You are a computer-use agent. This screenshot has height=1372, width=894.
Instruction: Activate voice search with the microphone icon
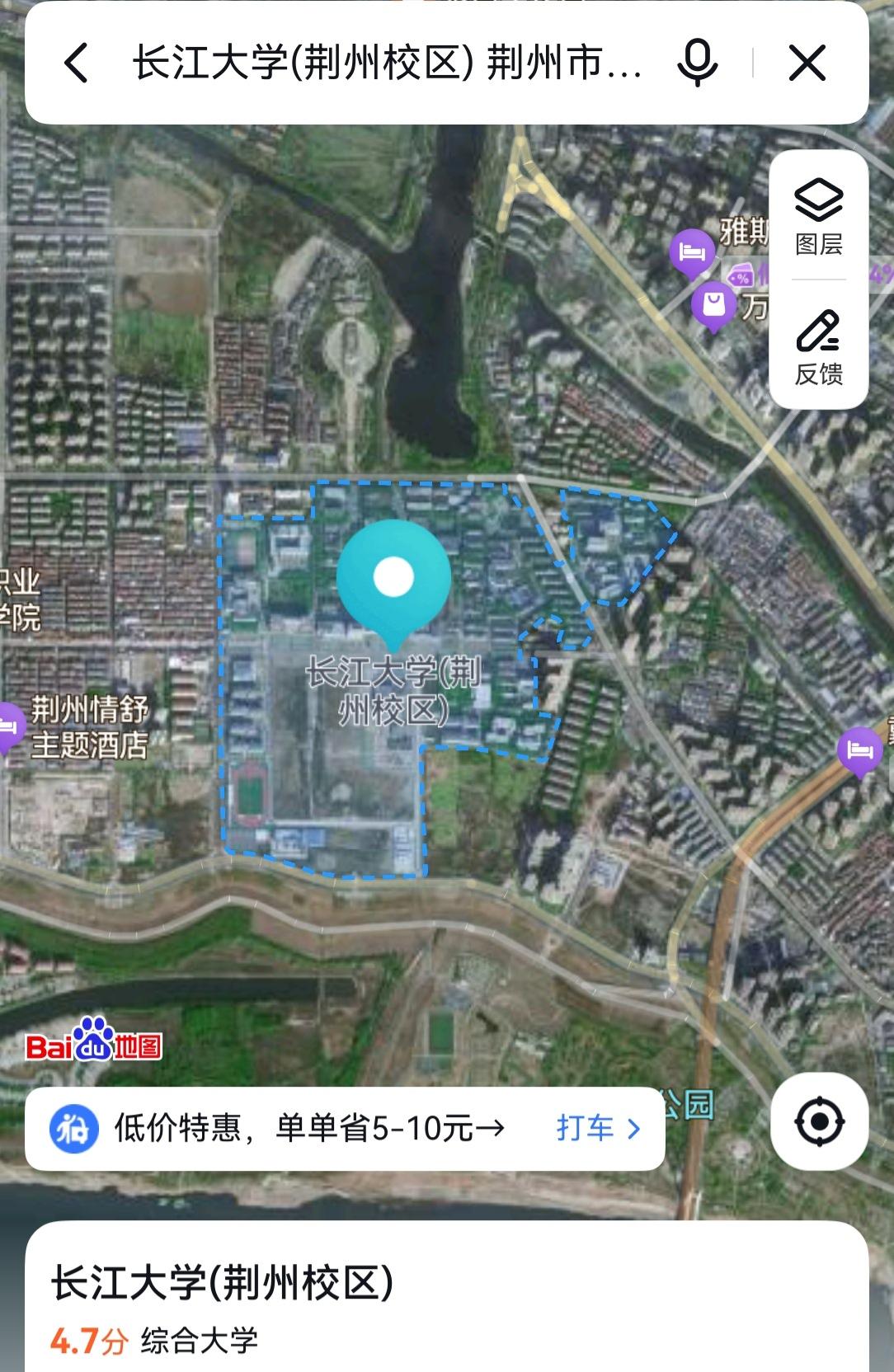coord(697,64)
